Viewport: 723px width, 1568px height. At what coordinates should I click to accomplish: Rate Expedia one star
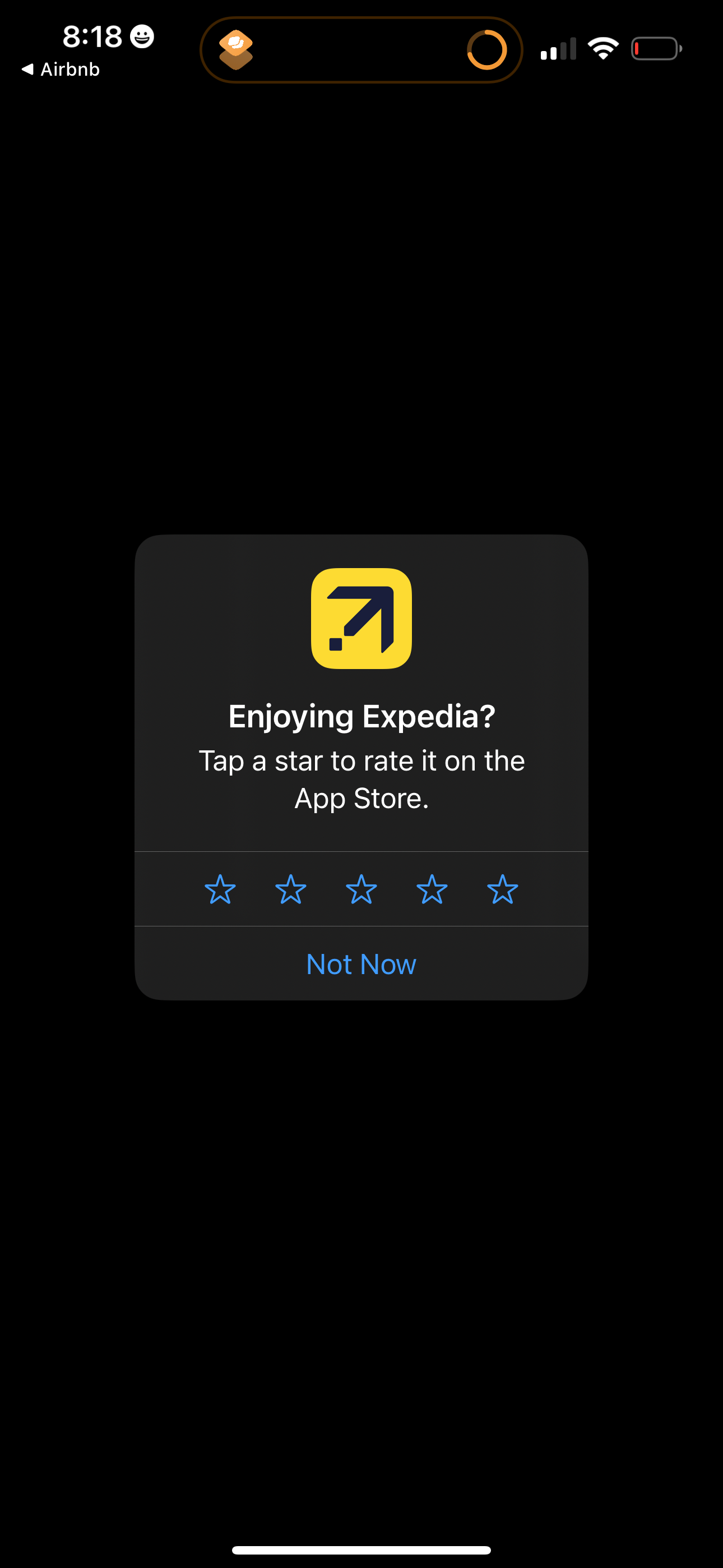(220, 889)
